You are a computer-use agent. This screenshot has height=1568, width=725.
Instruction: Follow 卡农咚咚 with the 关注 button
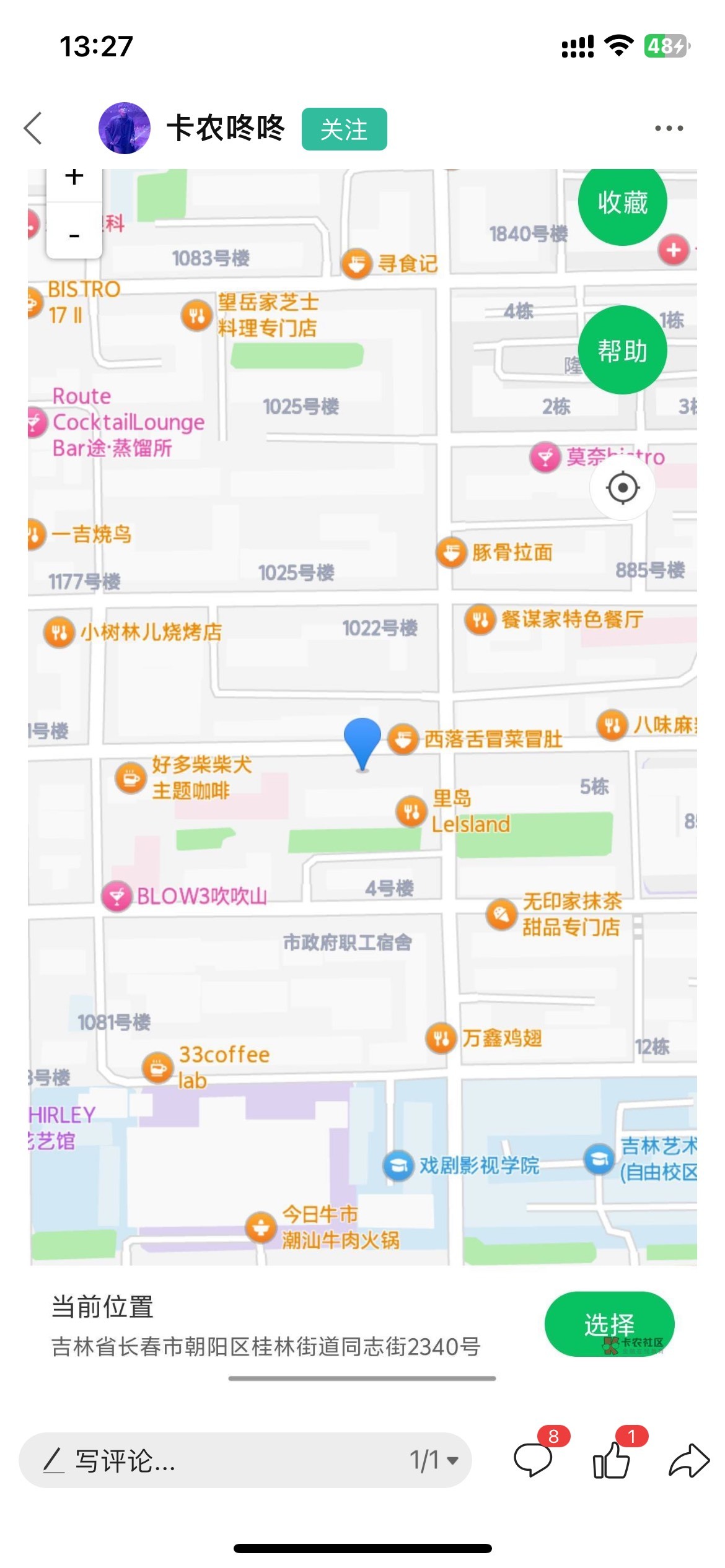(x=344, y=129)
